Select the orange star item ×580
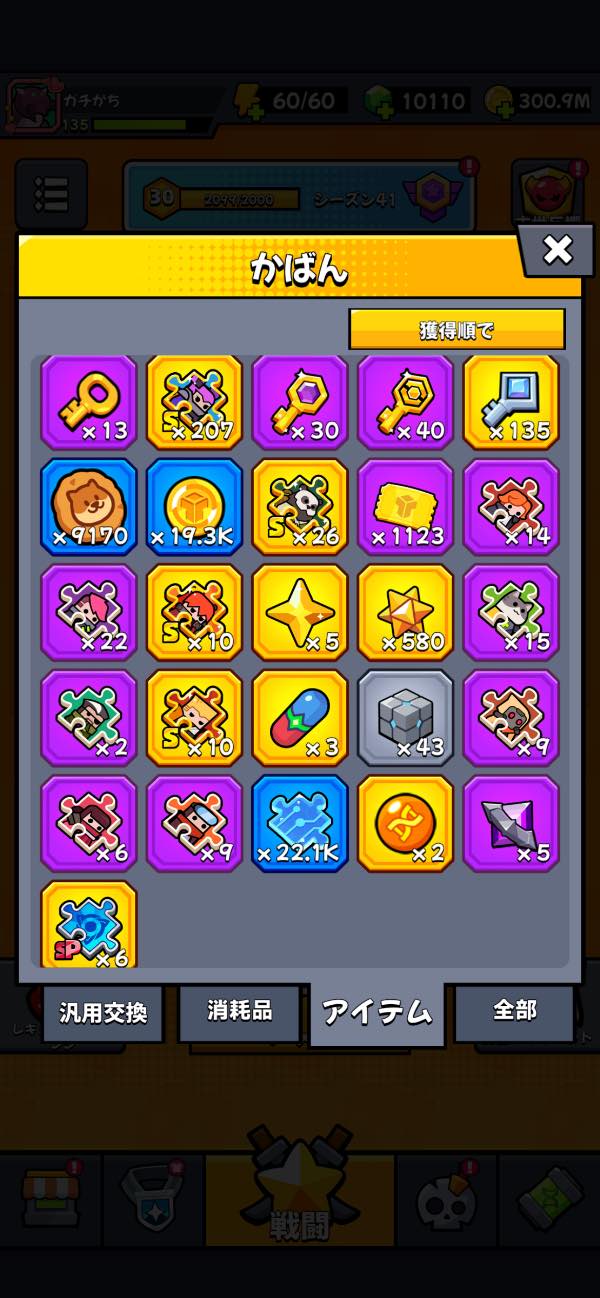The image size is (600, 1298). pyautogui.click(x=406, y=612)
